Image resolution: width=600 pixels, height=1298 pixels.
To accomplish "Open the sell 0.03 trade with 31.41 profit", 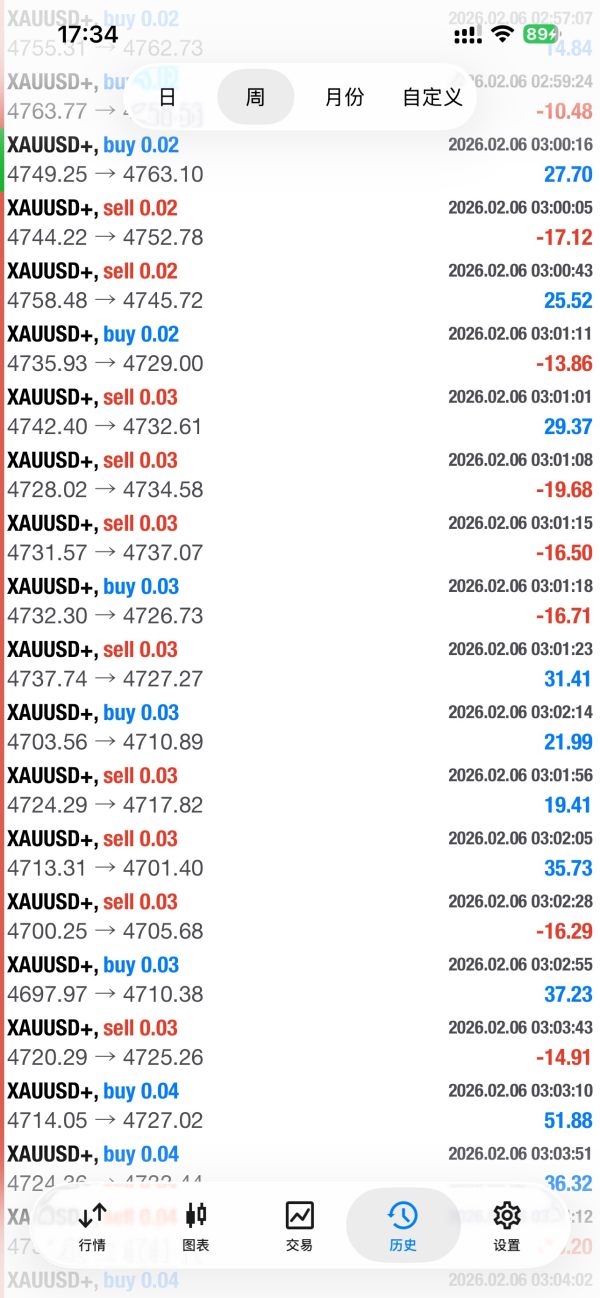I will 300,664.
